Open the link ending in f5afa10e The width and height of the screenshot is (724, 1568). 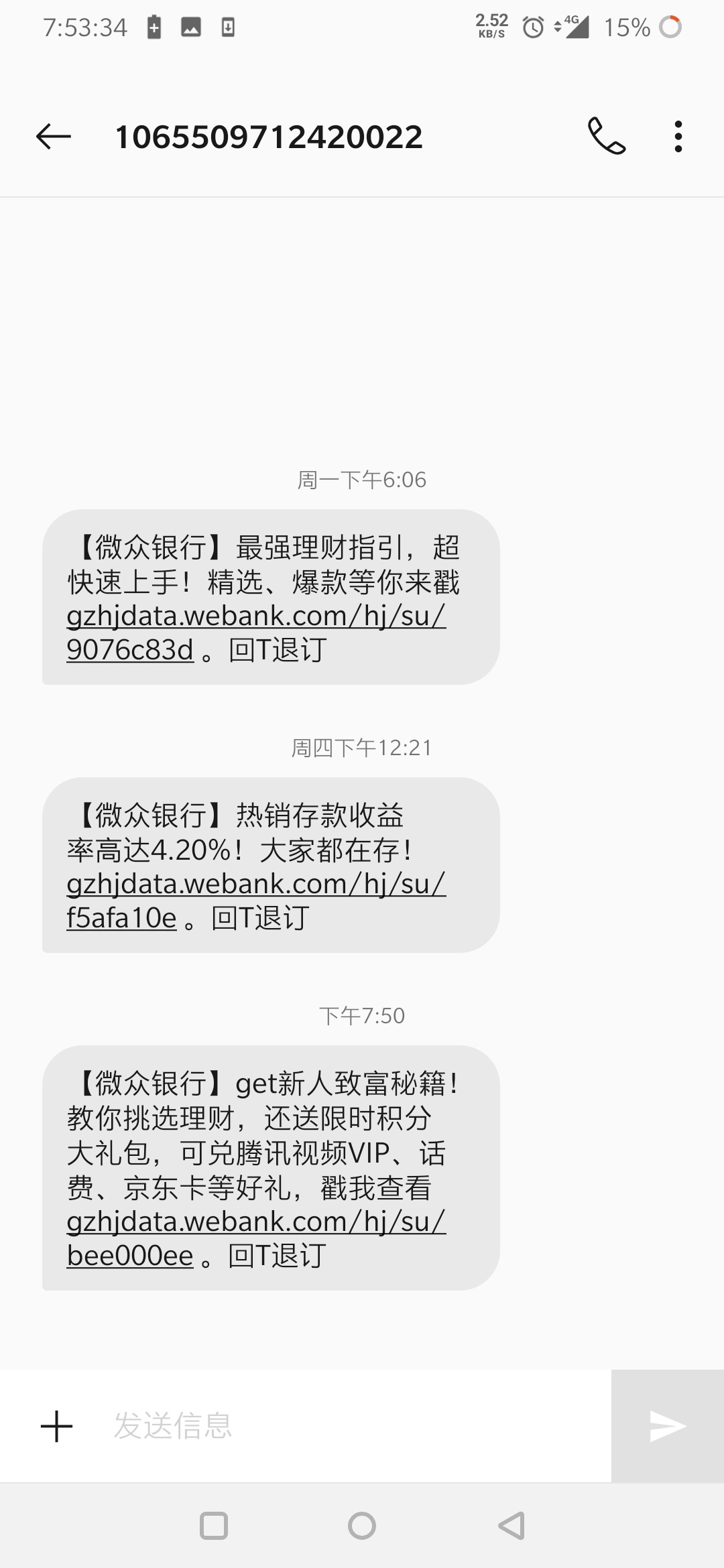[x=256, y=901]
